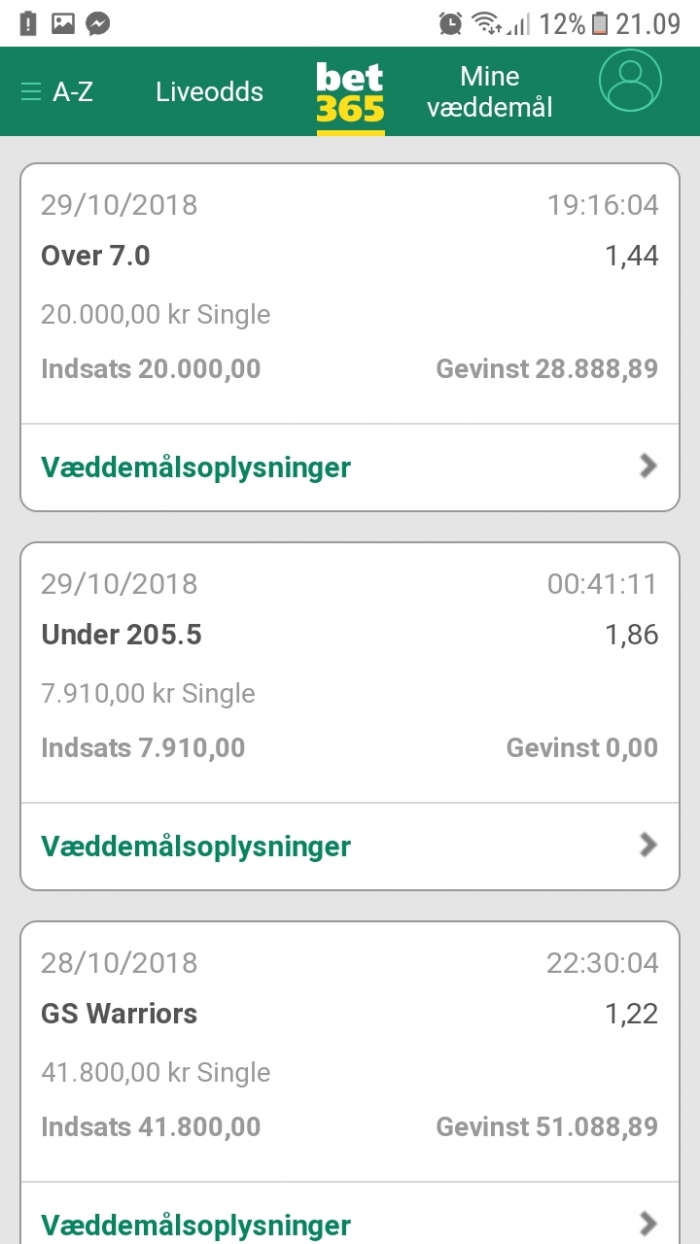Expand Væddemålsoplysninger for Under 205.5 bet
The width and height of the screenshot is (700, 1244).
350,846
